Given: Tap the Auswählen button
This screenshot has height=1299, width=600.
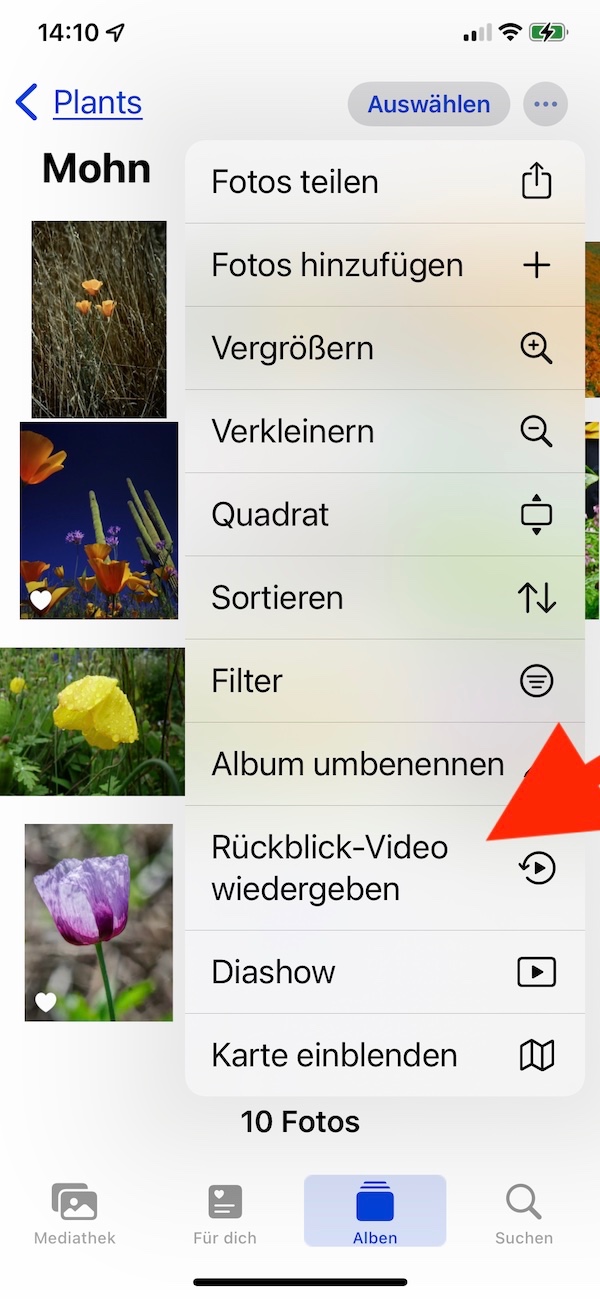Looking at the screenshot, I should 429,104.
